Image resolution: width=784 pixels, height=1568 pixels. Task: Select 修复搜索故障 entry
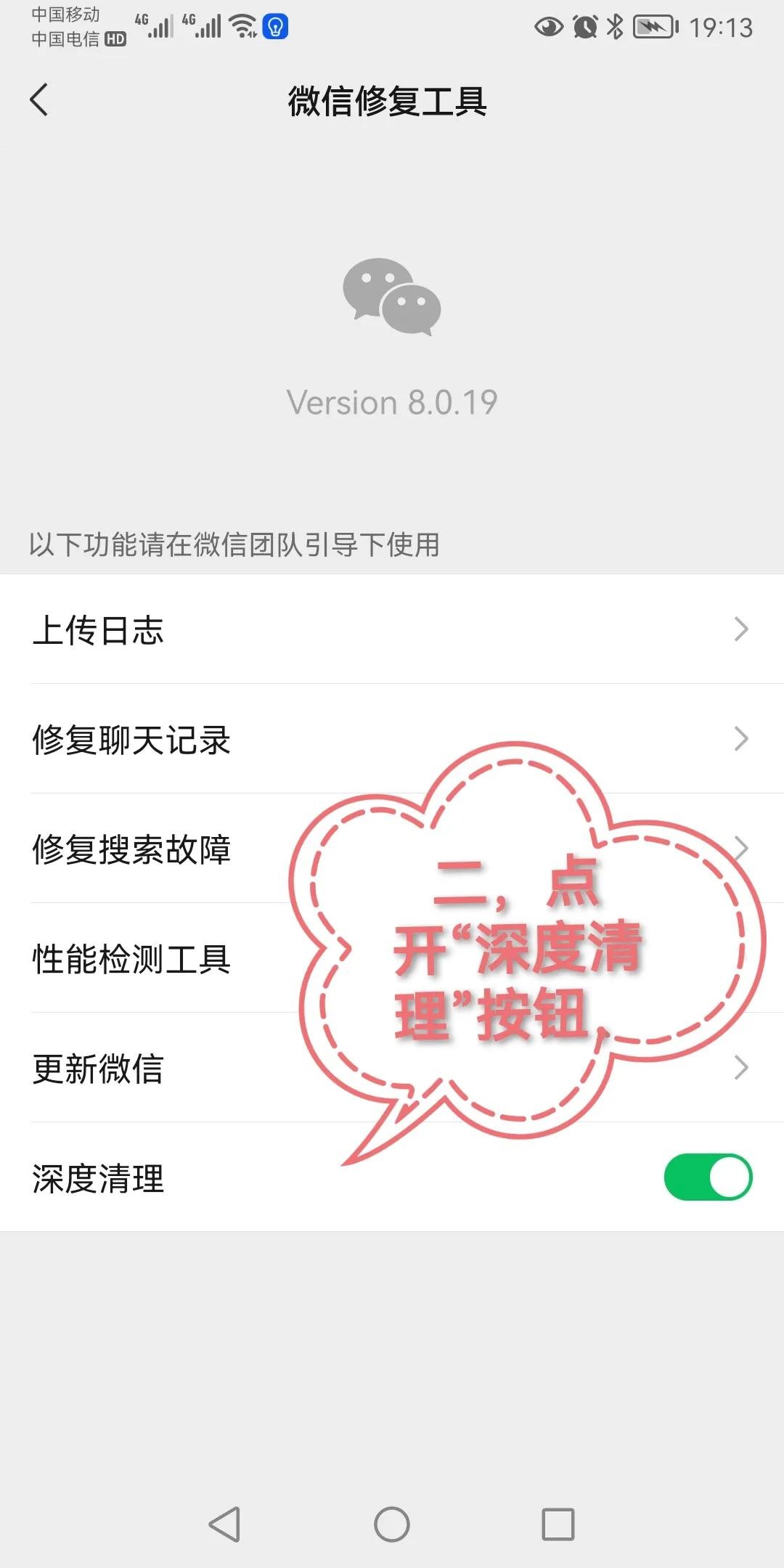tap(145, 849)
